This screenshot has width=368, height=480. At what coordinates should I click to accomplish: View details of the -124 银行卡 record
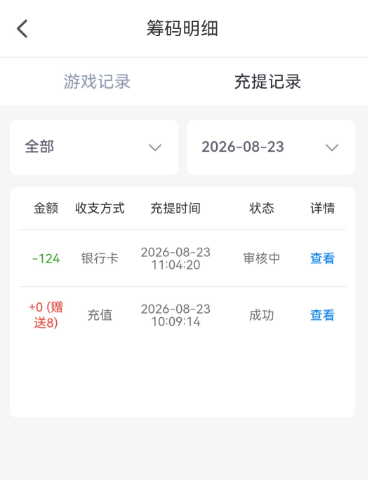point(322,258)
